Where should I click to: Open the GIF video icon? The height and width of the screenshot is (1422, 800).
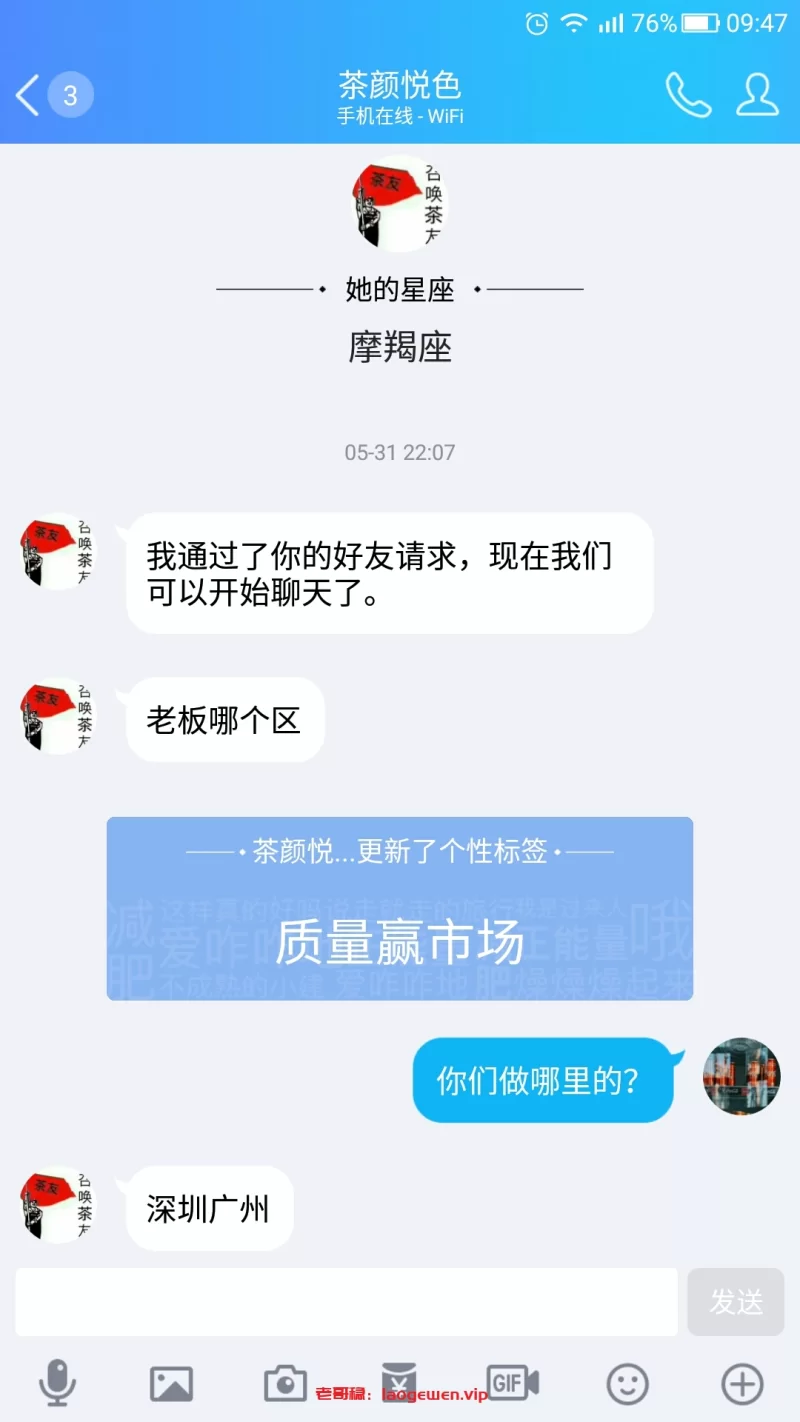click(x=513, y=1383)
